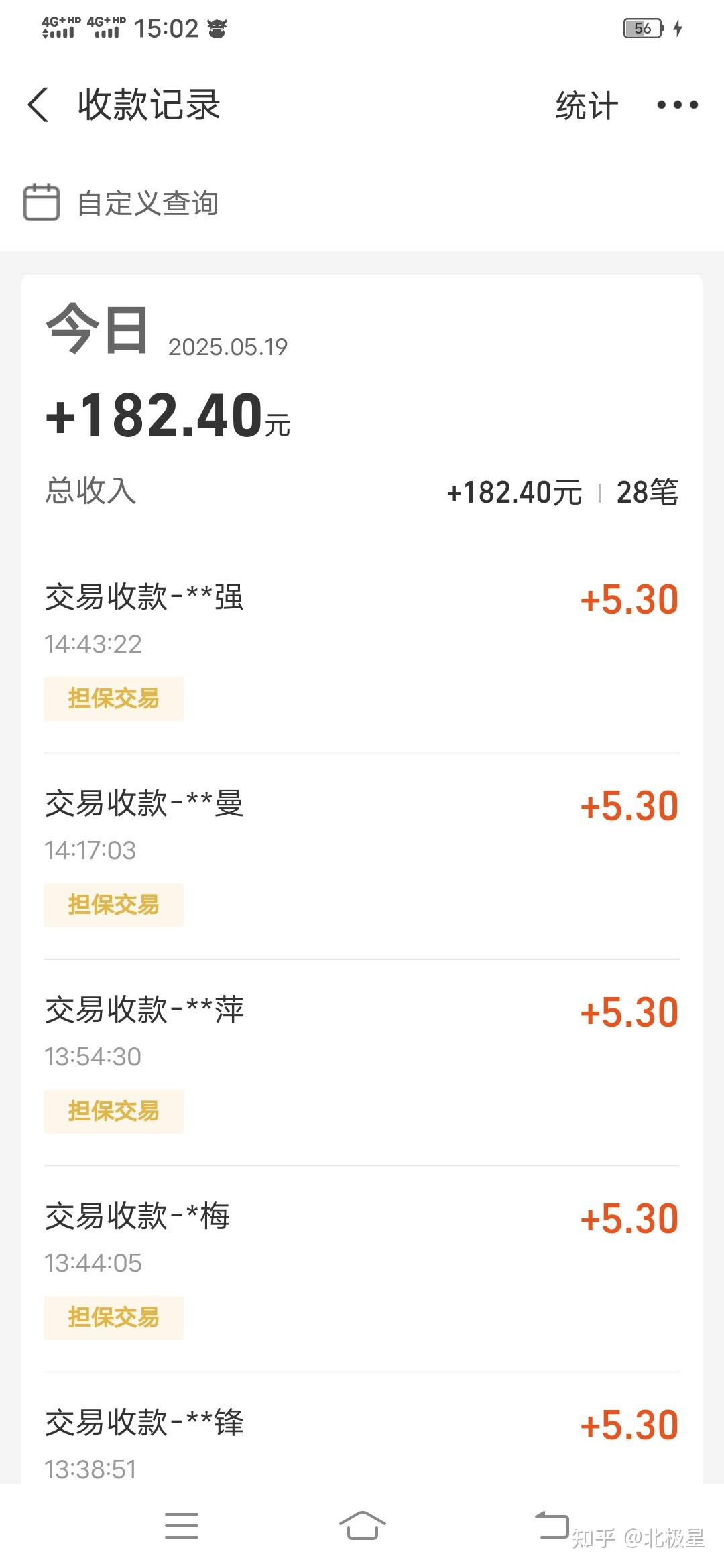
Task: Open the system recent apps menu
Action: coord(181,1526)
